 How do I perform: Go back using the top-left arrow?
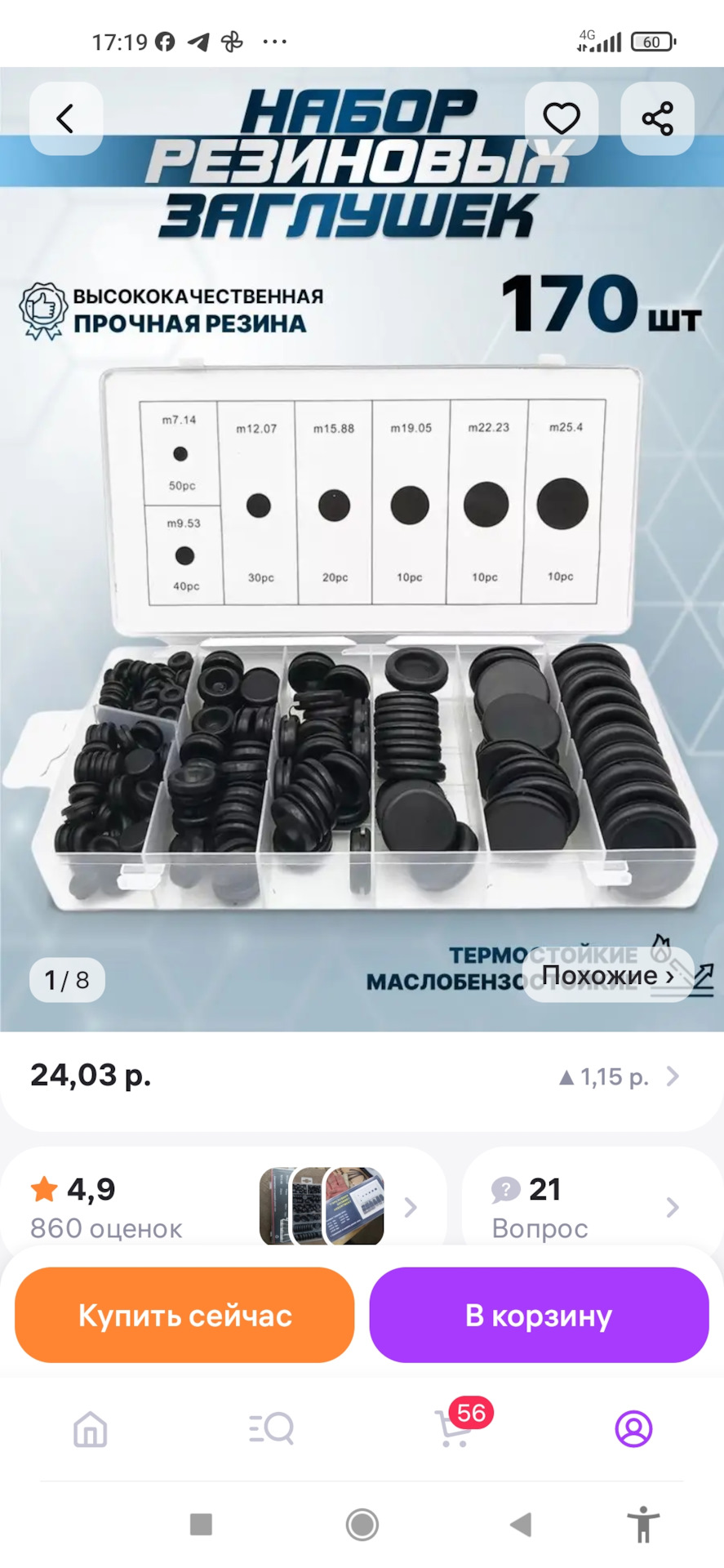pyautogui.click(x=65, y=119)
